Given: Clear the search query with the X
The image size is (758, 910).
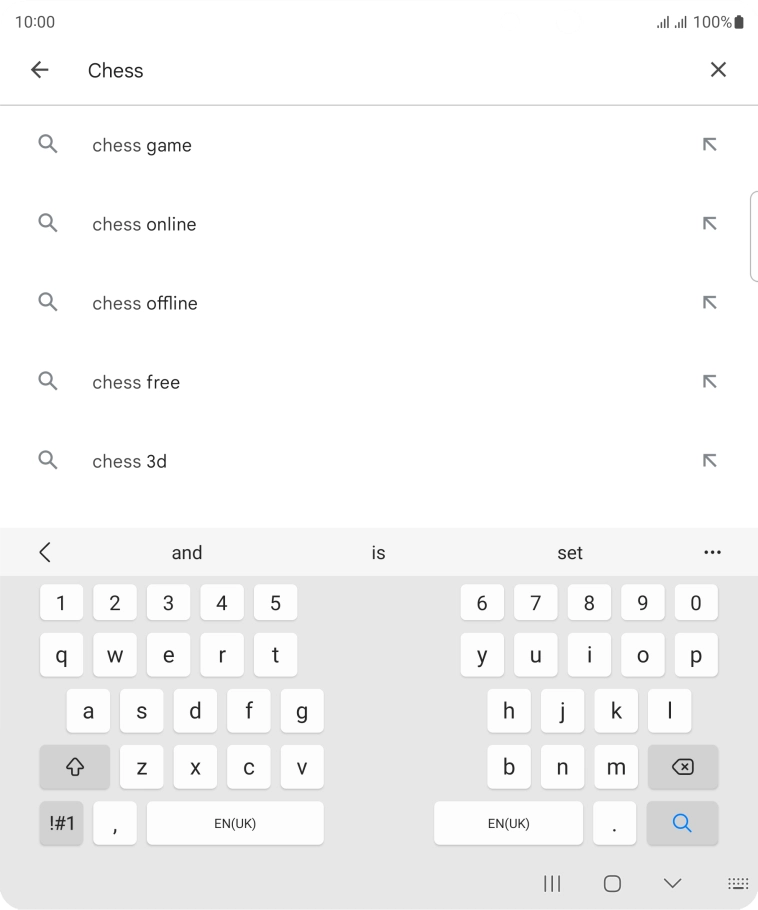Looking at the screenshot, I should [x=718, y=69].
